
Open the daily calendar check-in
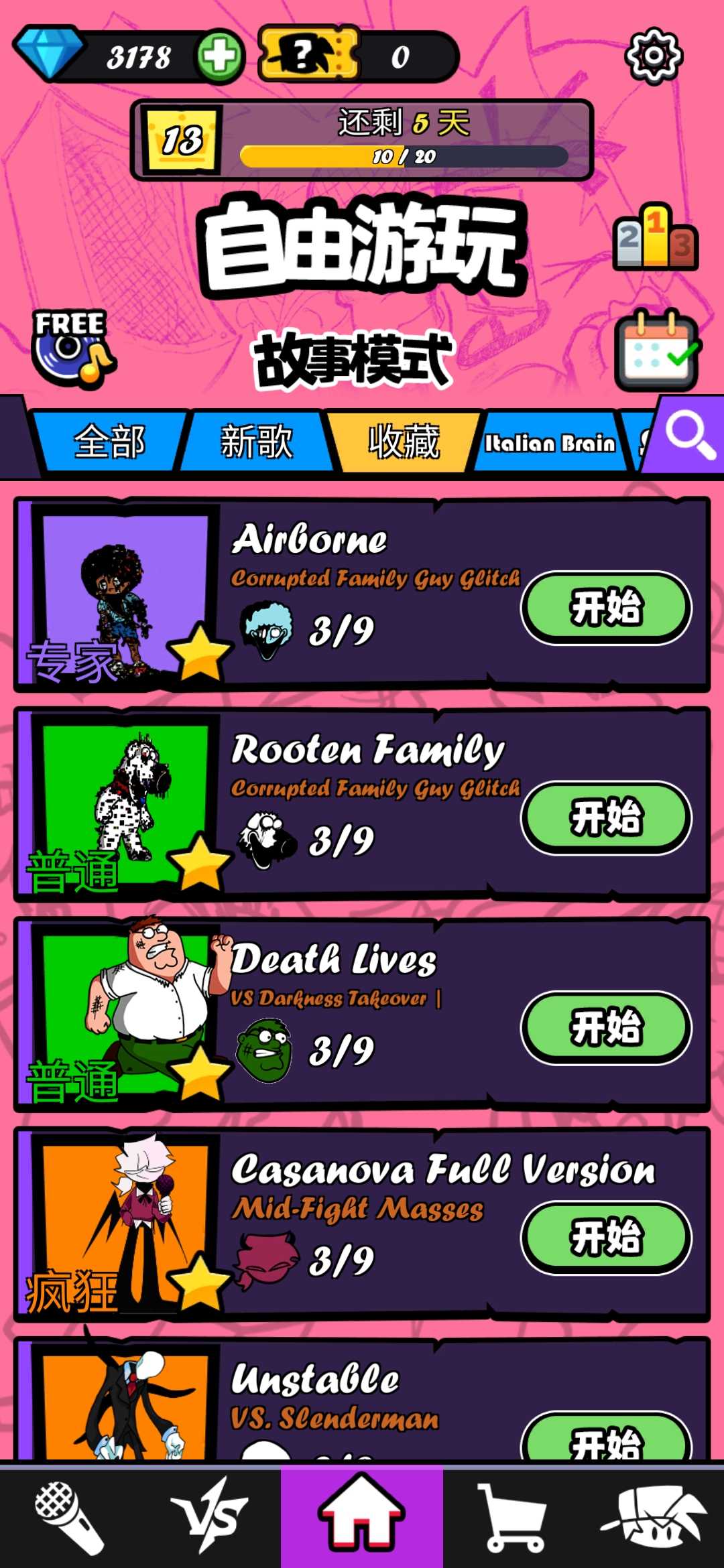[657, 352]
